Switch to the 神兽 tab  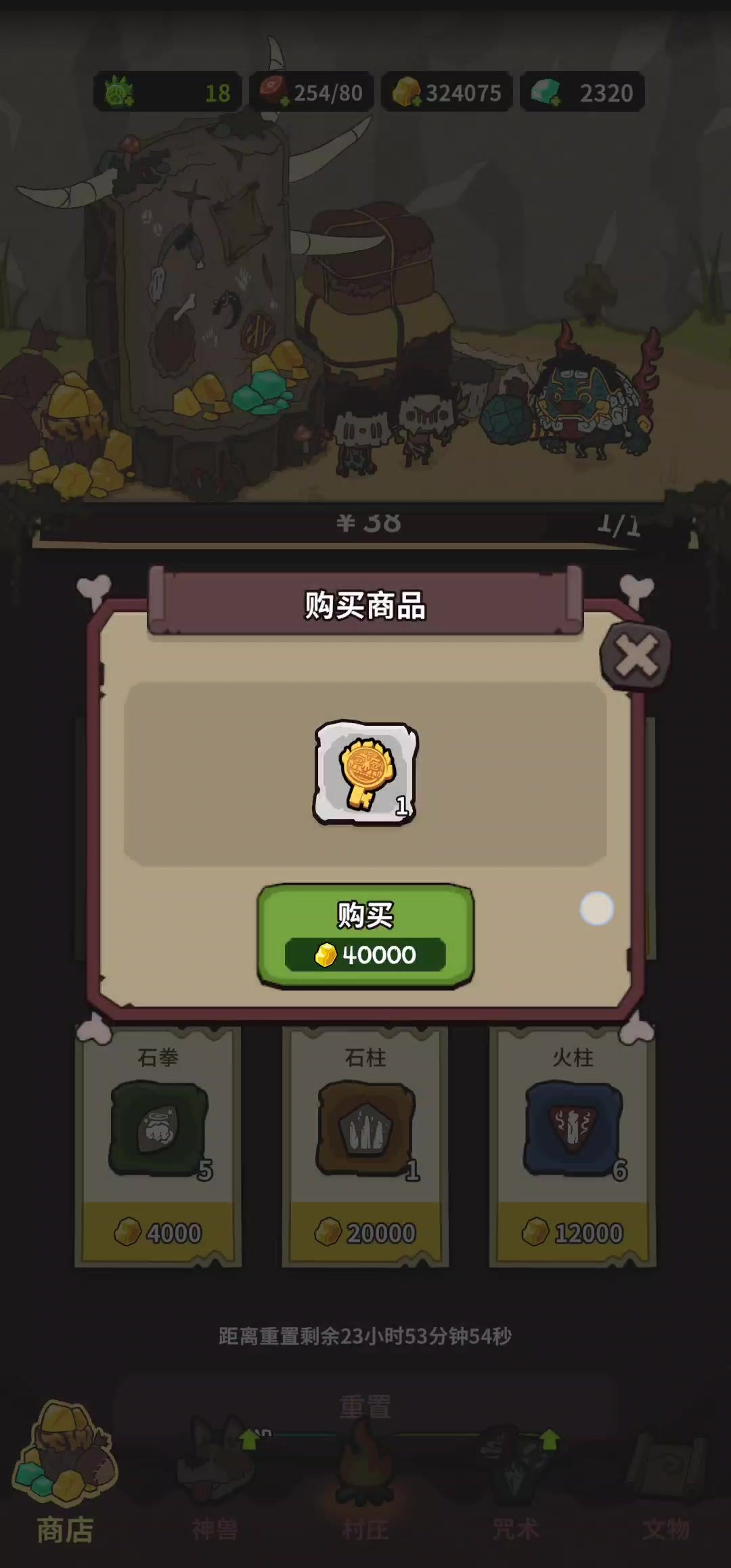pos(215,1476)
